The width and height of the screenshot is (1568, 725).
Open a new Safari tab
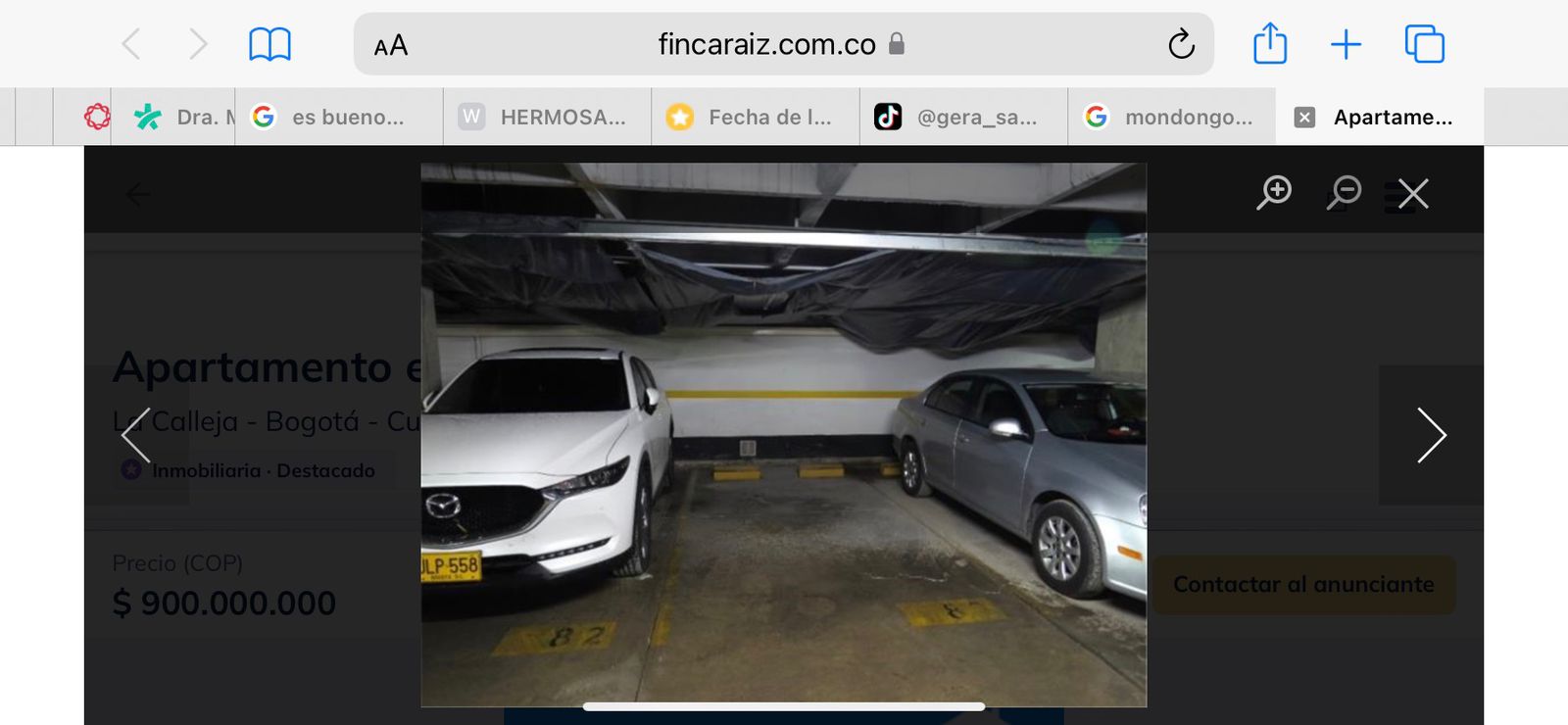point(1346,44)
